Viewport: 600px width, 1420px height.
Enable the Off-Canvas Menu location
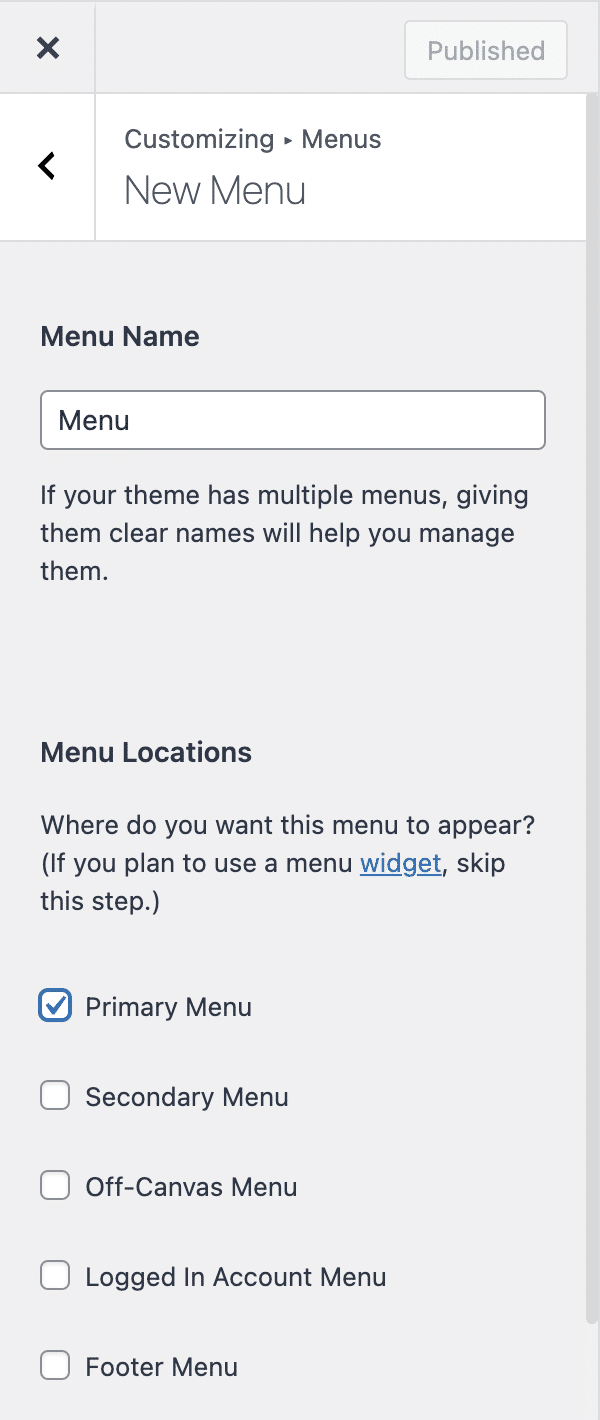[x=55, y=1186]
